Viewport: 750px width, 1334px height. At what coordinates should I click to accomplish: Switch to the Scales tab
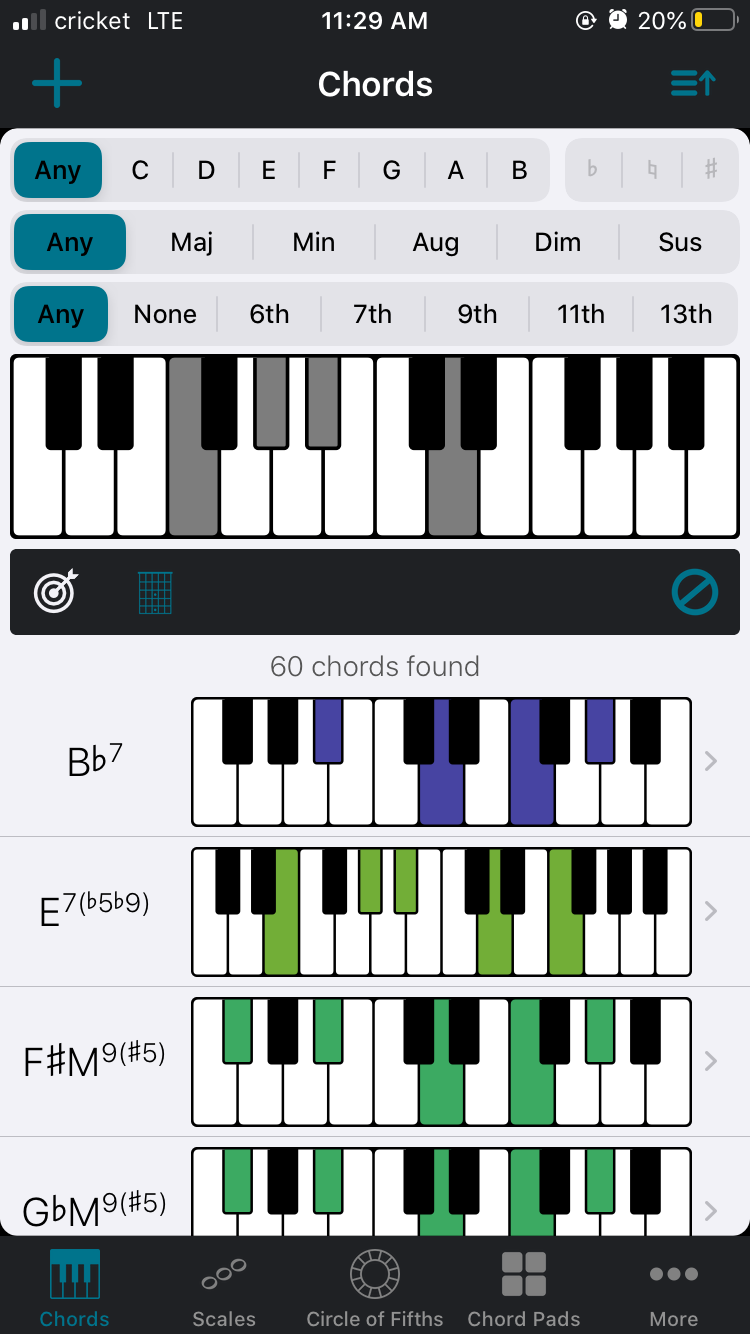(224, 1289)
